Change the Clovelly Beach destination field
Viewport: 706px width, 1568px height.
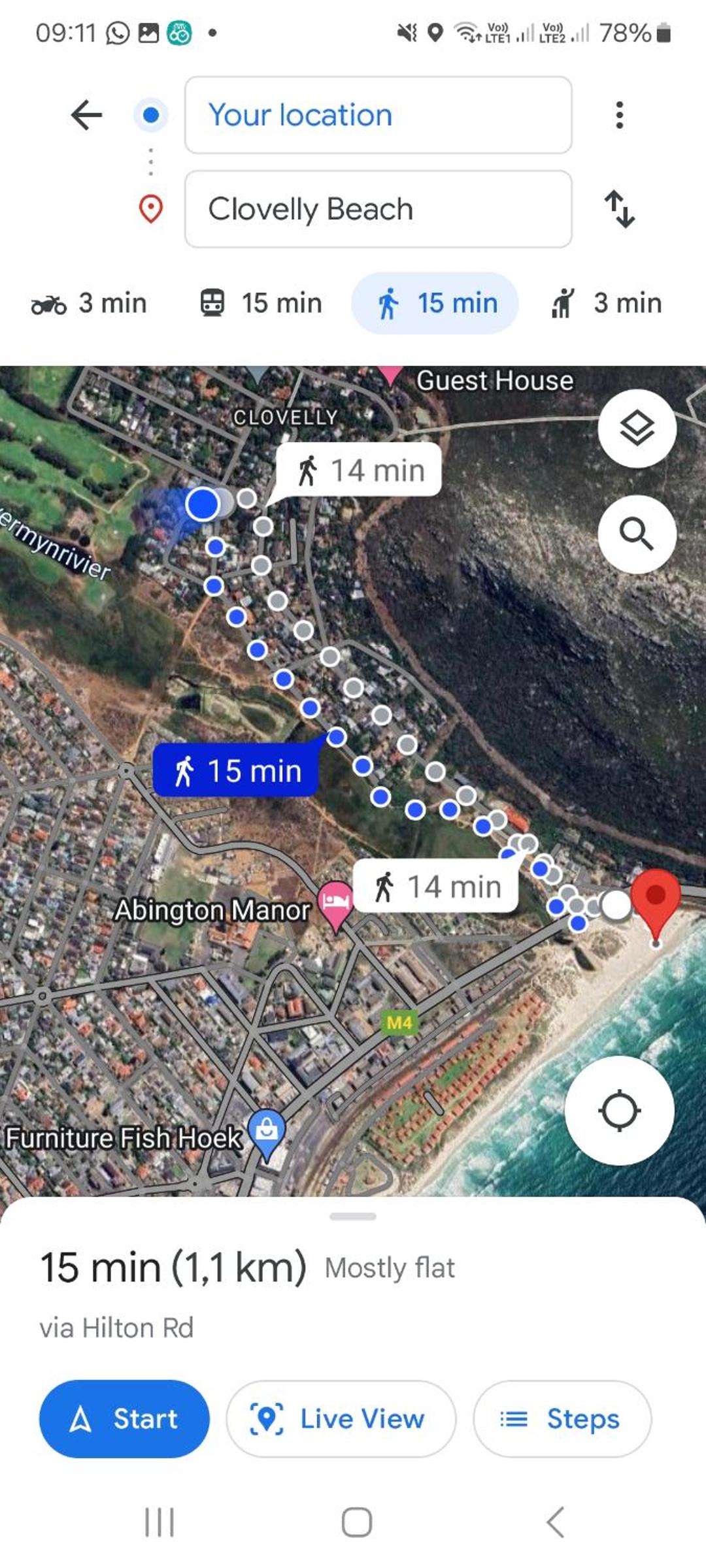[x=378, y=209]
